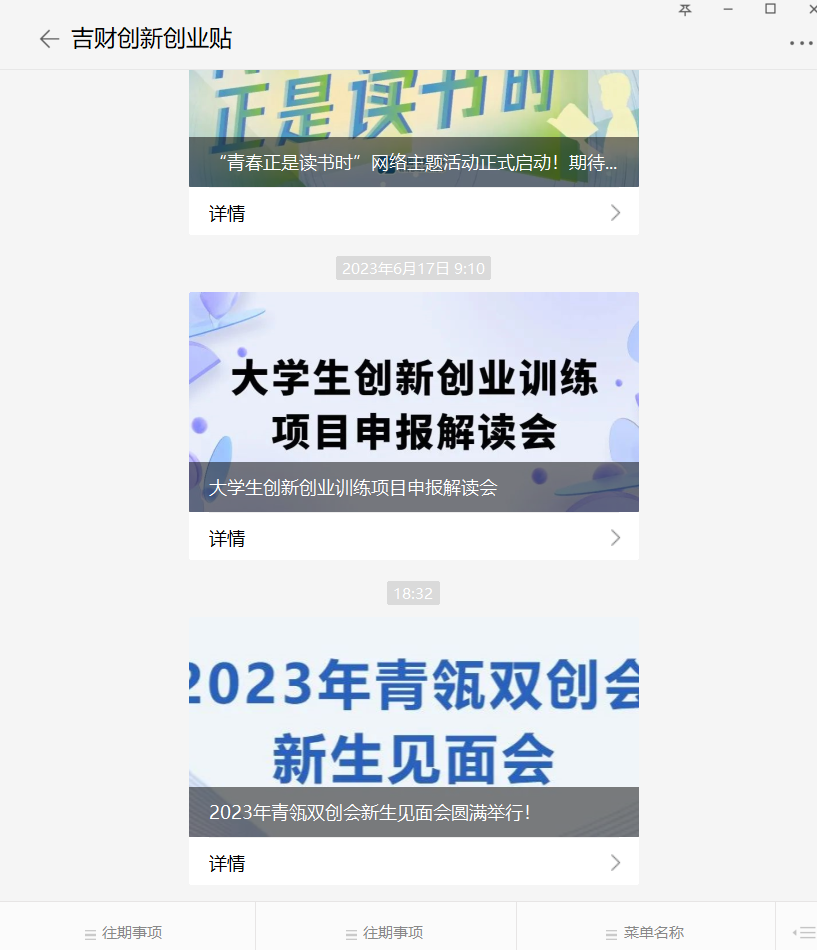Viewport: 817px width, 950px height.
Task: Open 详情 under 大学生创新创业训练项目申报解读会
Action: pos(413,538)
